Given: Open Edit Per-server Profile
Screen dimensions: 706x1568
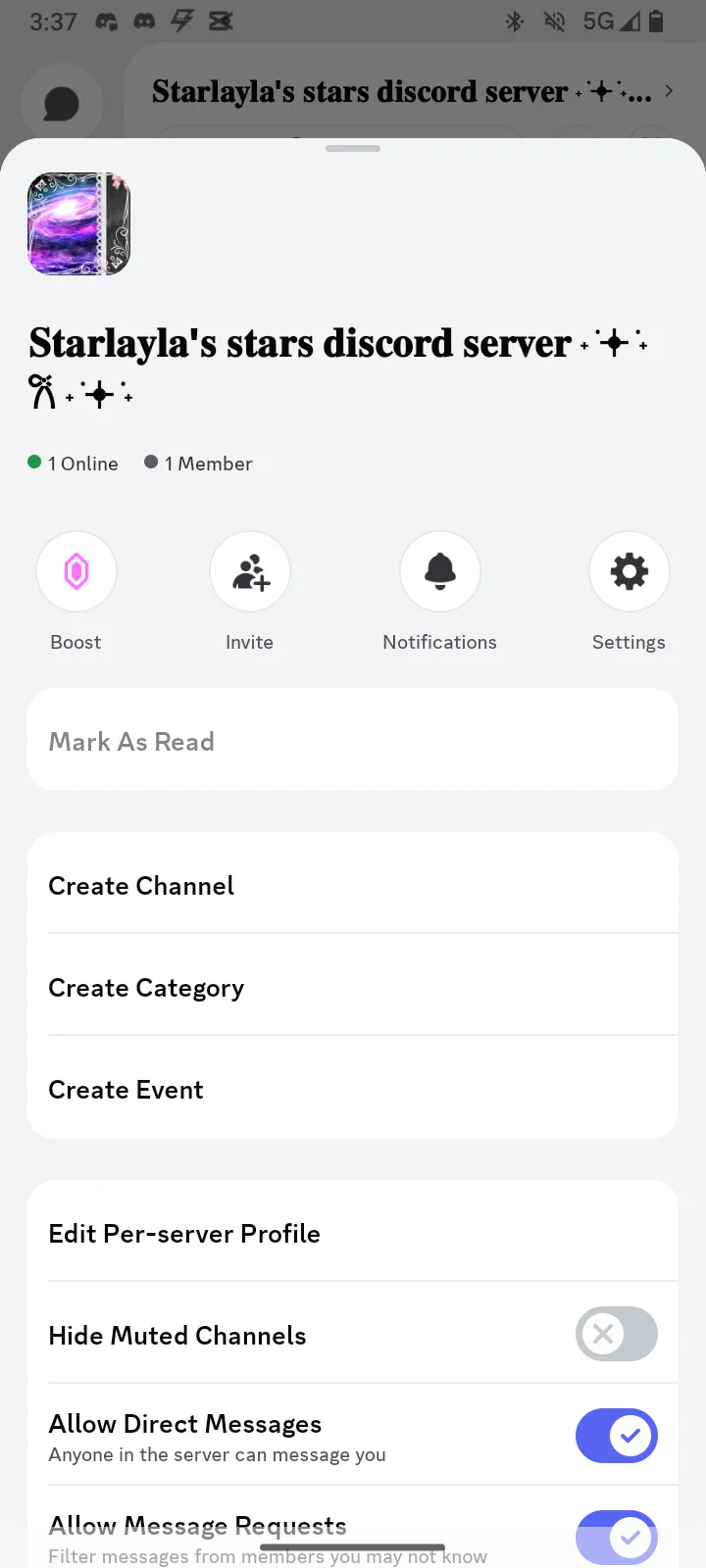Looking at the screenshot, I should [353, 1233].
